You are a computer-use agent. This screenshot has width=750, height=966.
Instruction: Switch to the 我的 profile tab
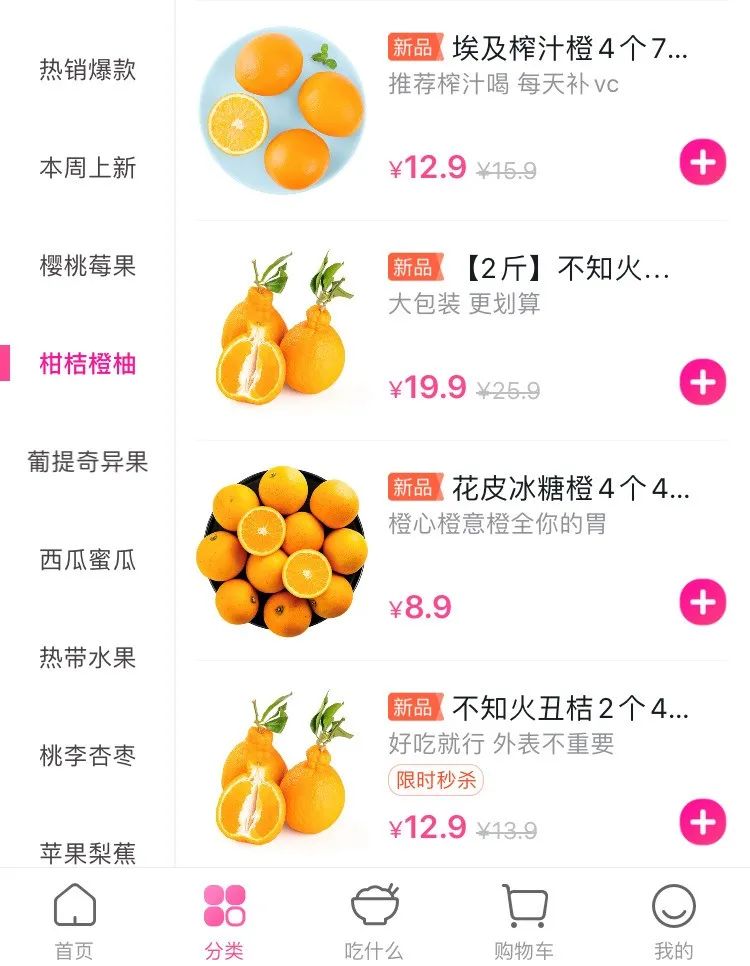click(x=673, y=920)
